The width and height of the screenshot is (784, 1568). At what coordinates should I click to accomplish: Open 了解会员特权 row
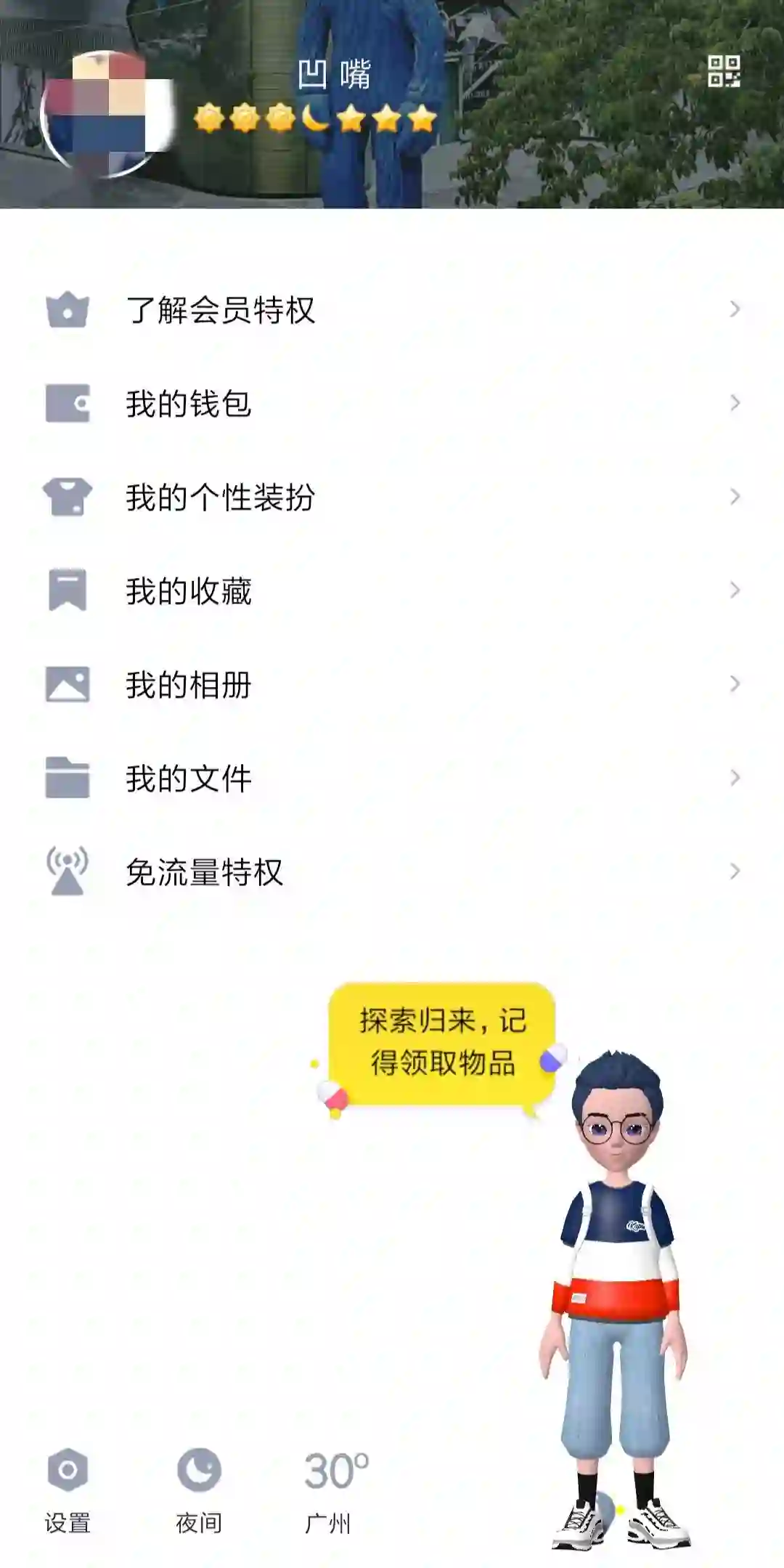[x=392, y=310]
